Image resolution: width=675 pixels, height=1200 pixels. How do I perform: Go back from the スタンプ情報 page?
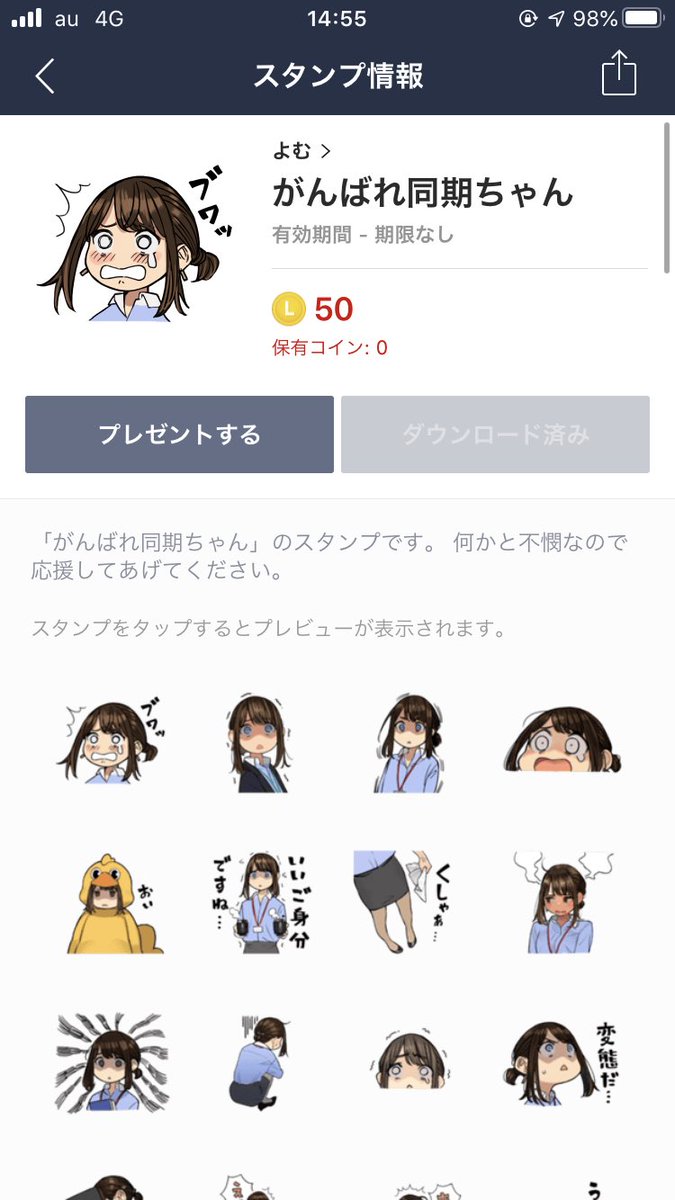(x=45, y=76)
